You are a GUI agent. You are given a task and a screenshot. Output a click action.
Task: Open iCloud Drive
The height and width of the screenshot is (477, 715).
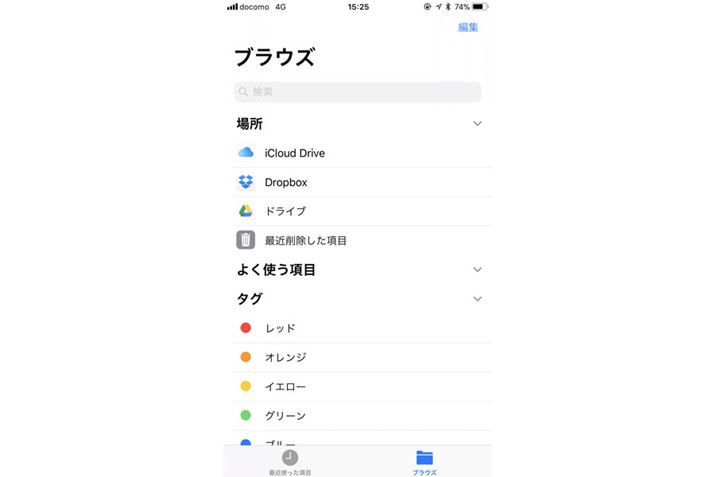[x=294, y=153]
